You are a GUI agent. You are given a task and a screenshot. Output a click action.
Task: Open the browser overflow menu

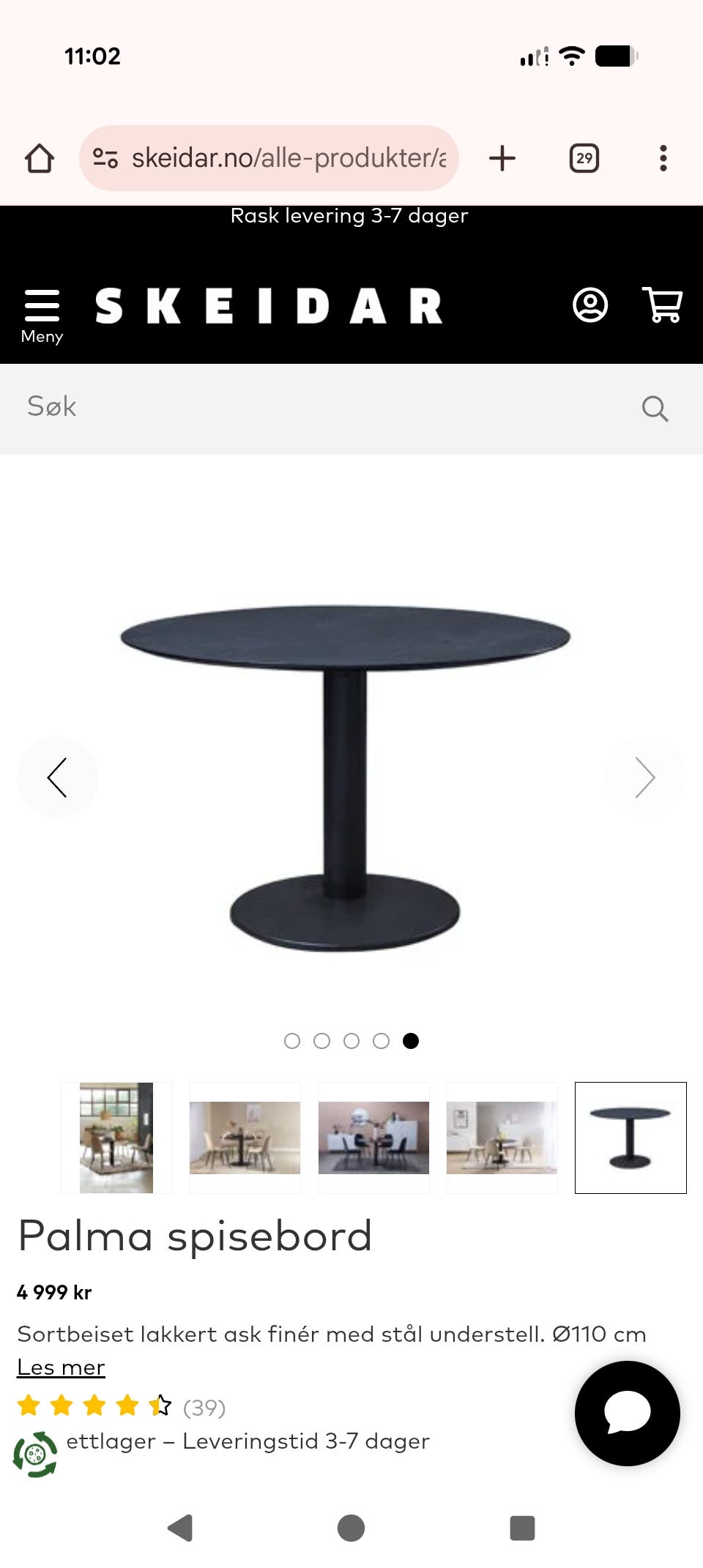click(x=663, y=158)
